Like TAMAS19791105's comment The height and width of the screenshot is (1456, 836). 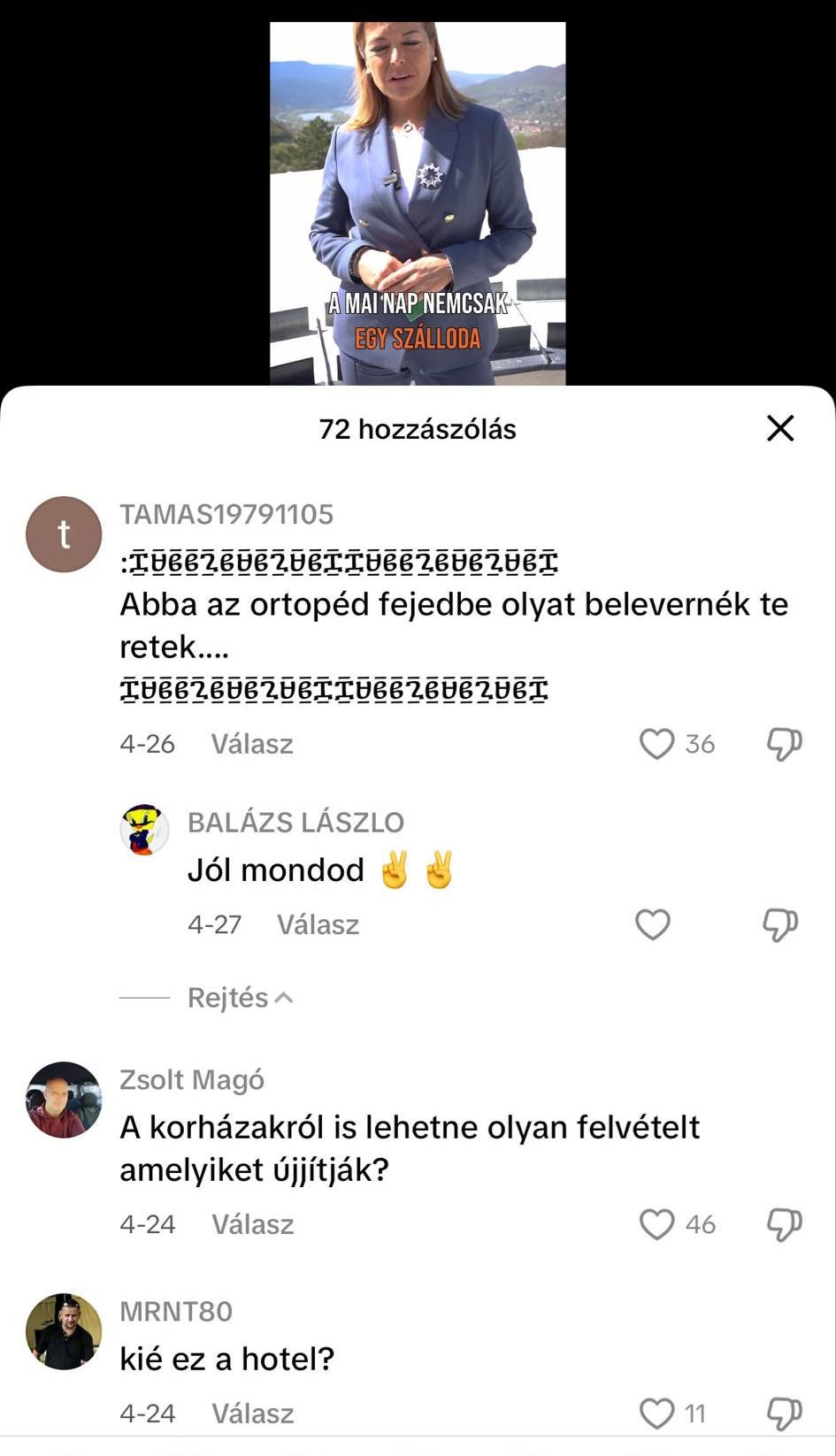(656, 744)
